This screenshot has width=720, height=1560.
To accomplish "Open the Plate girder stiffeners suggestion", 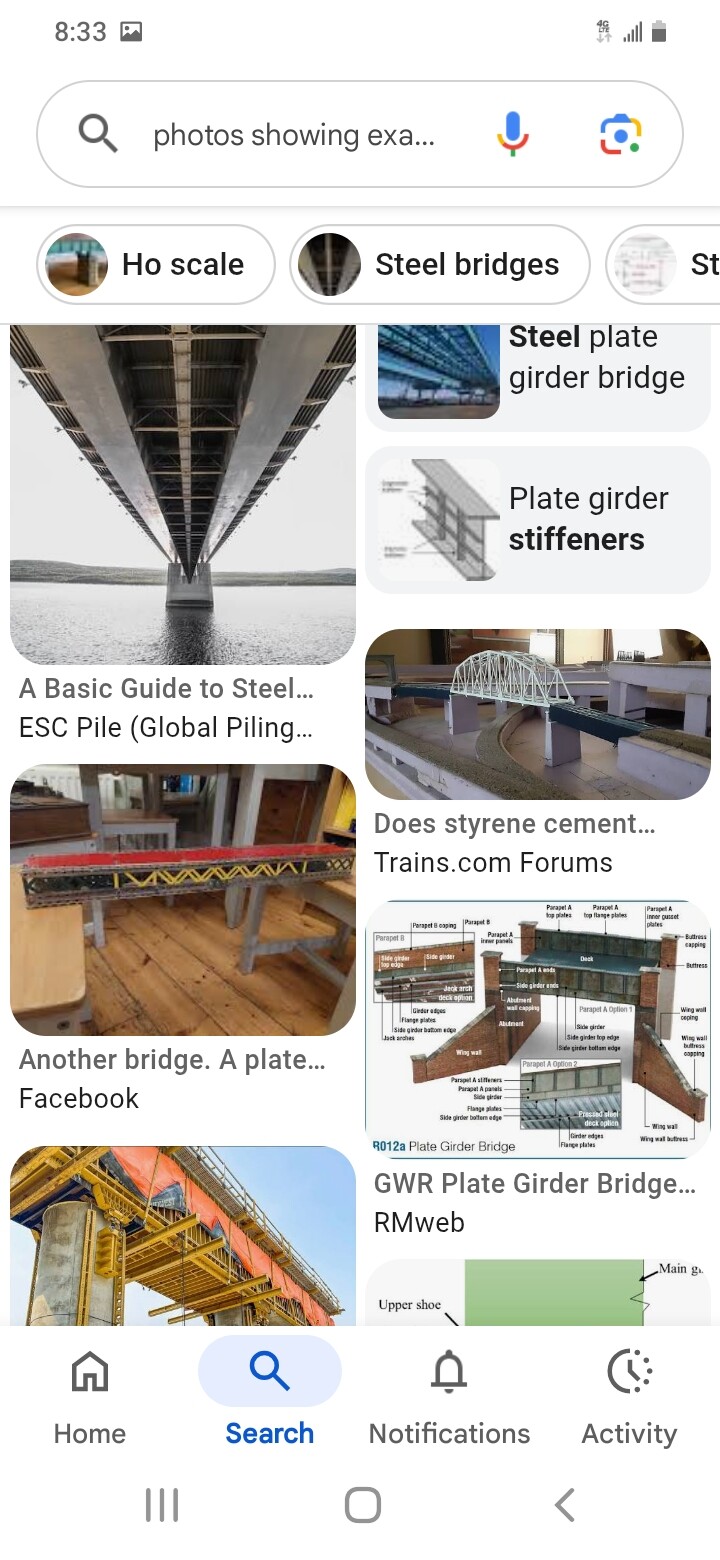I will point(538,519).
